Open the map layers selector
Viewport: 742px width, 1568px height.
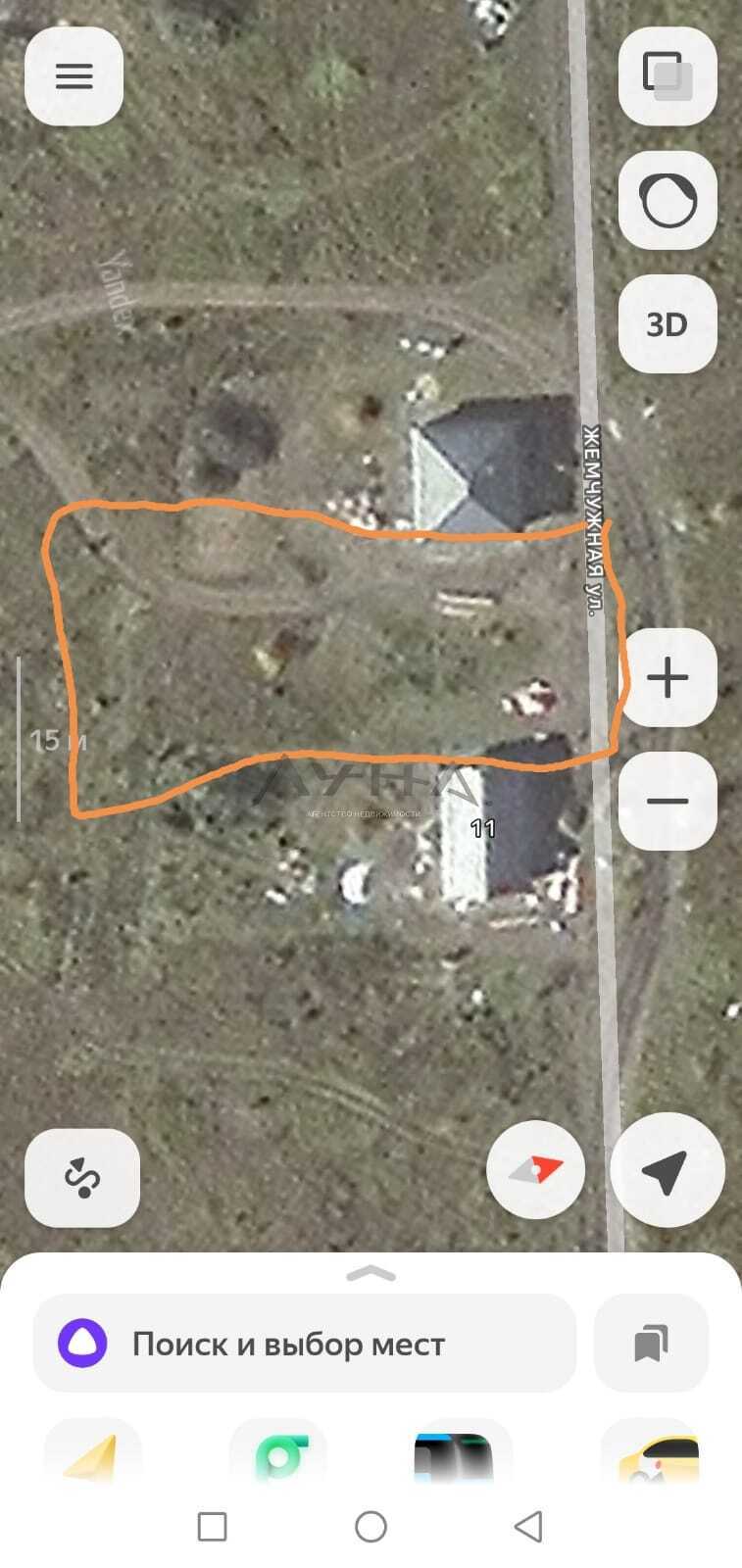(668, 76)
